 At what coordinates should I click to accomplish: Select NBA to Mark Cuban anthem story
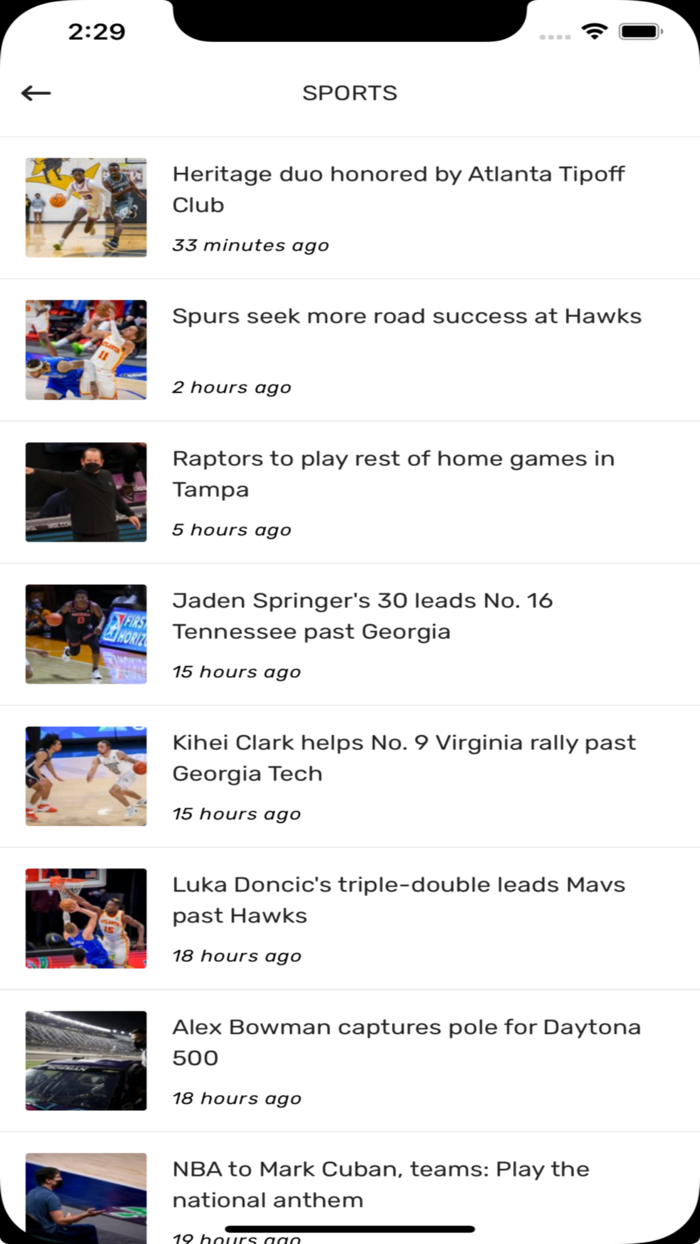click(x=380, y=1184)
